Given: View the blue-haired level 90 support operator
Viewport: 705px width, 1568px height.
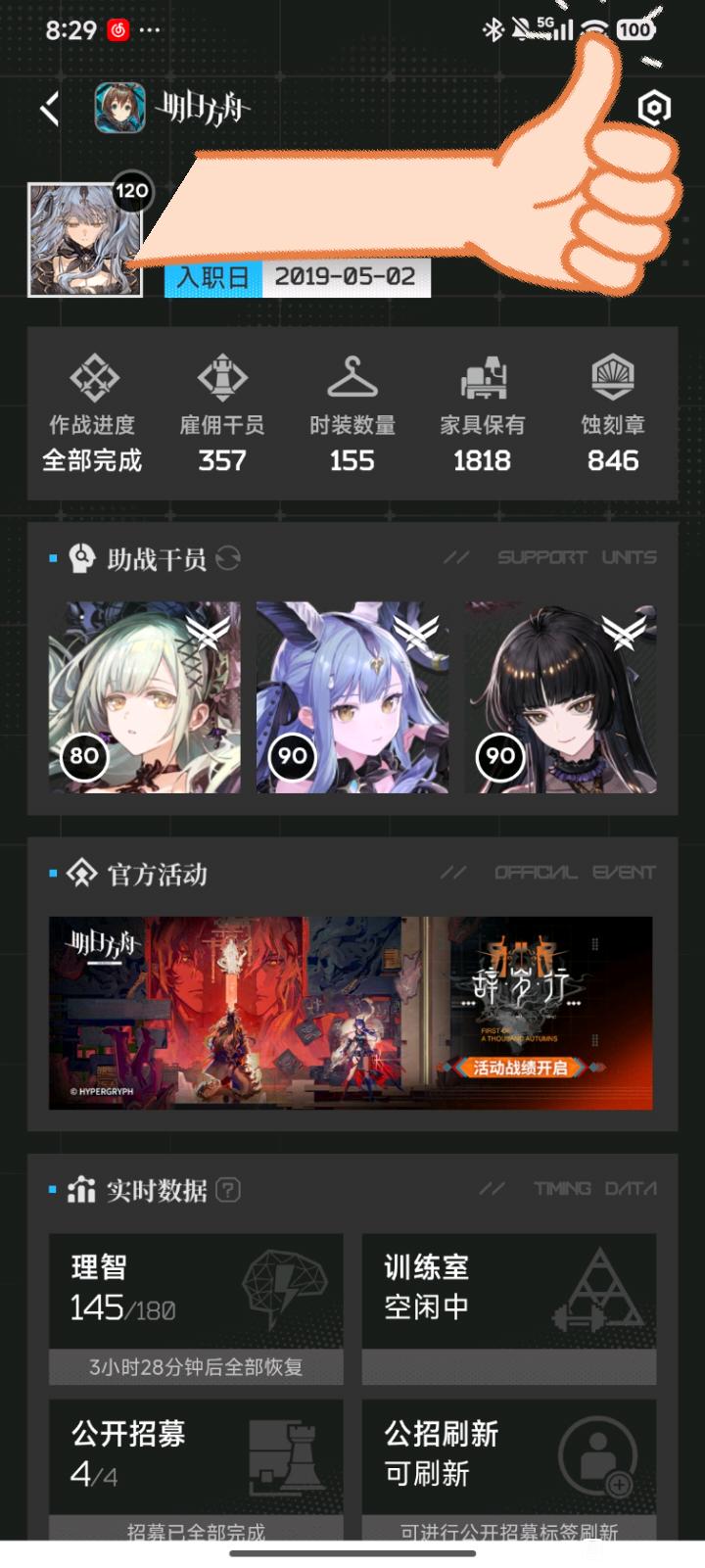Looking at the screenshot, I should pos(352,697).
